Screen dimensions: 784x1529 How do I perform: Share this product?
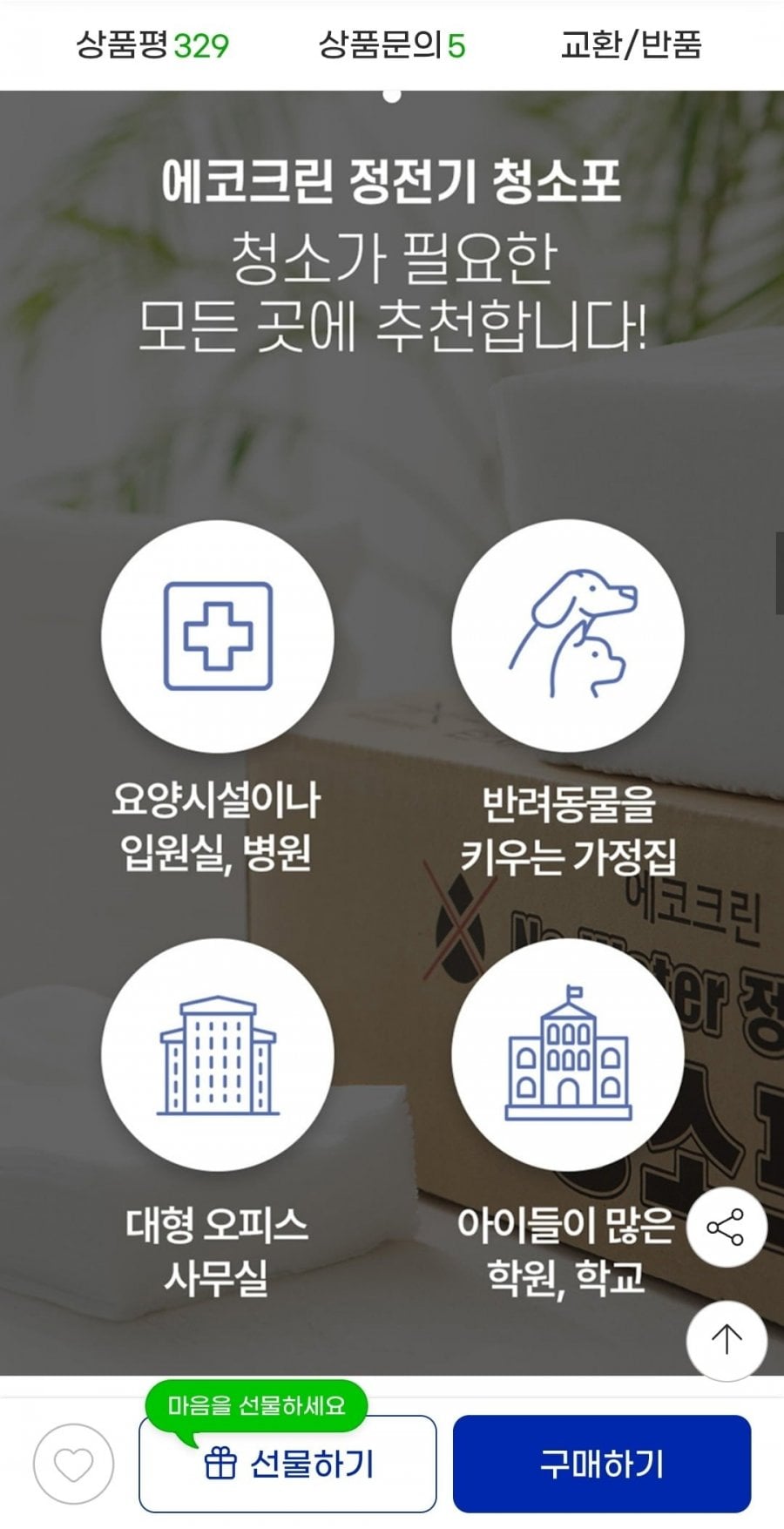[727, 1227]
